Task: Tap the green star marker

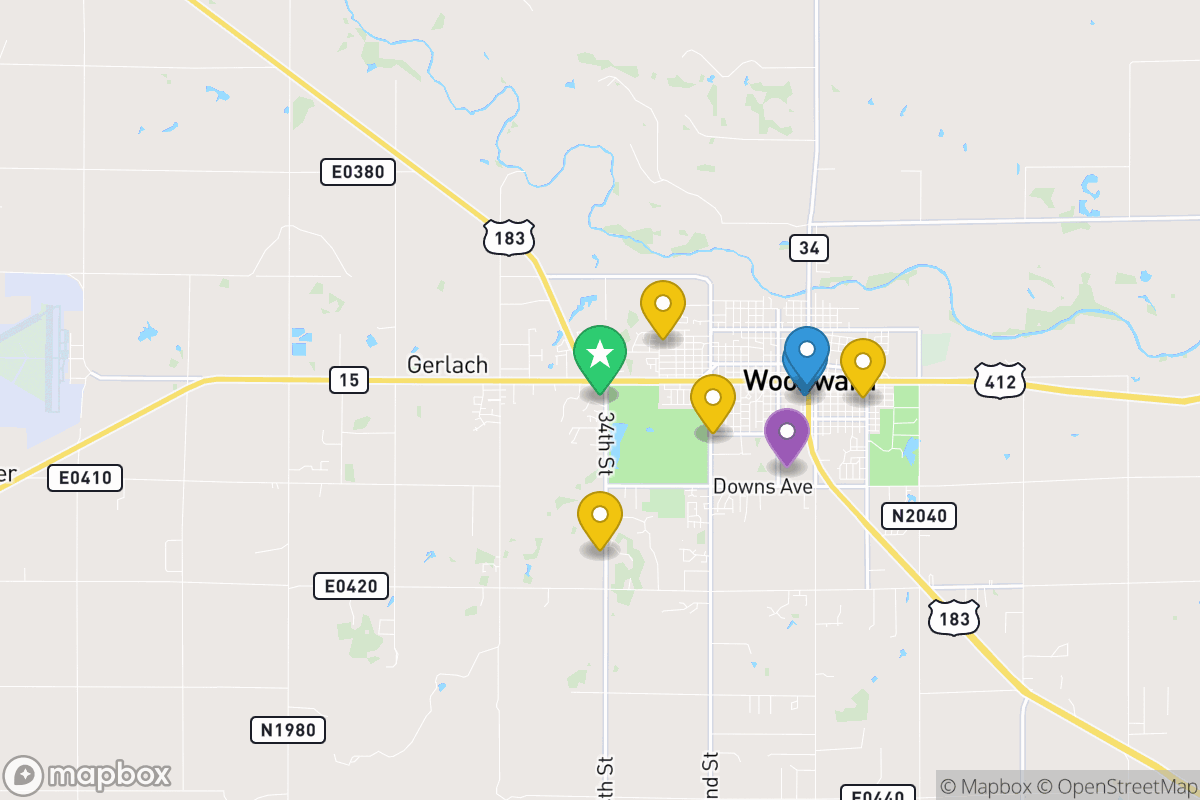Action: (x=600, y=356)
